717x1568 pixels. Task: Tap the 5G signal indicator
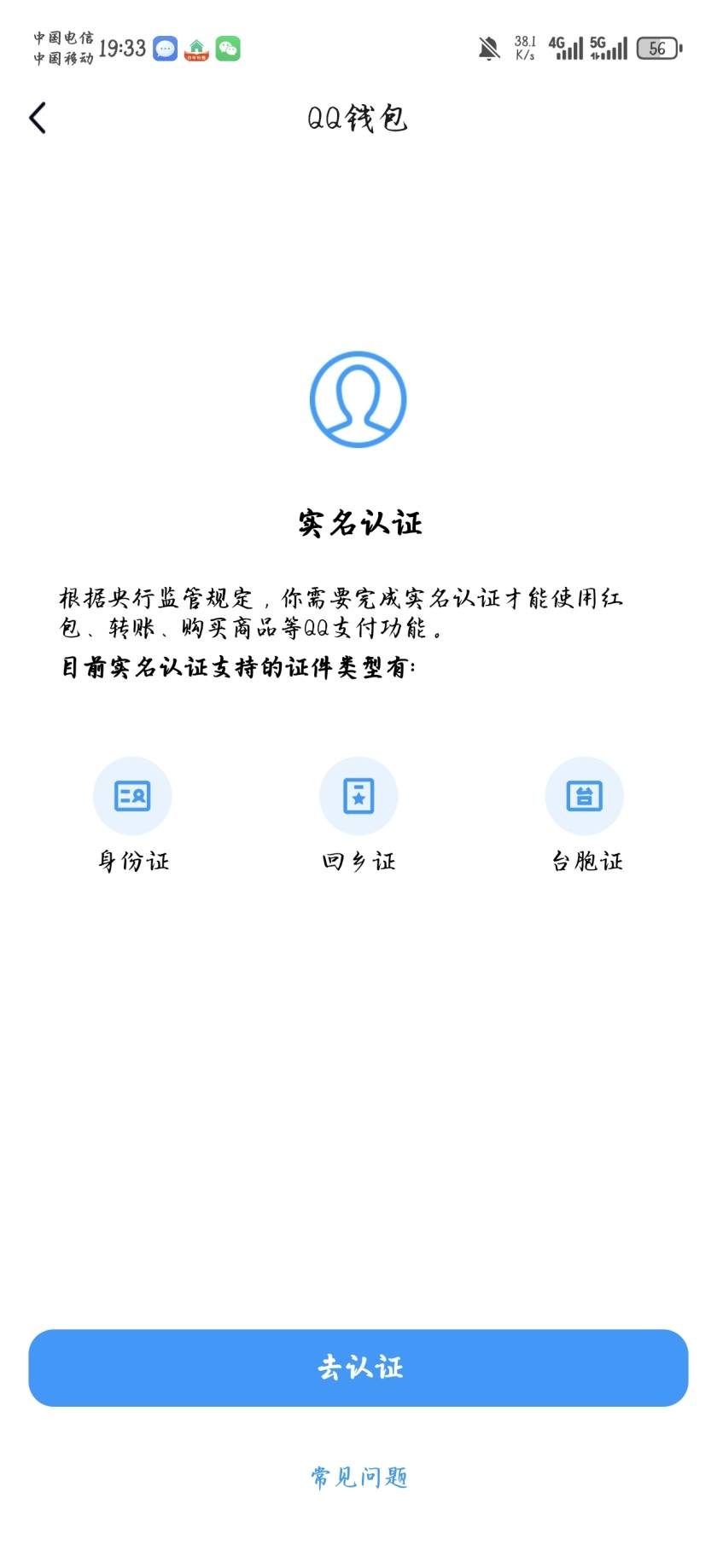point(609,47)
